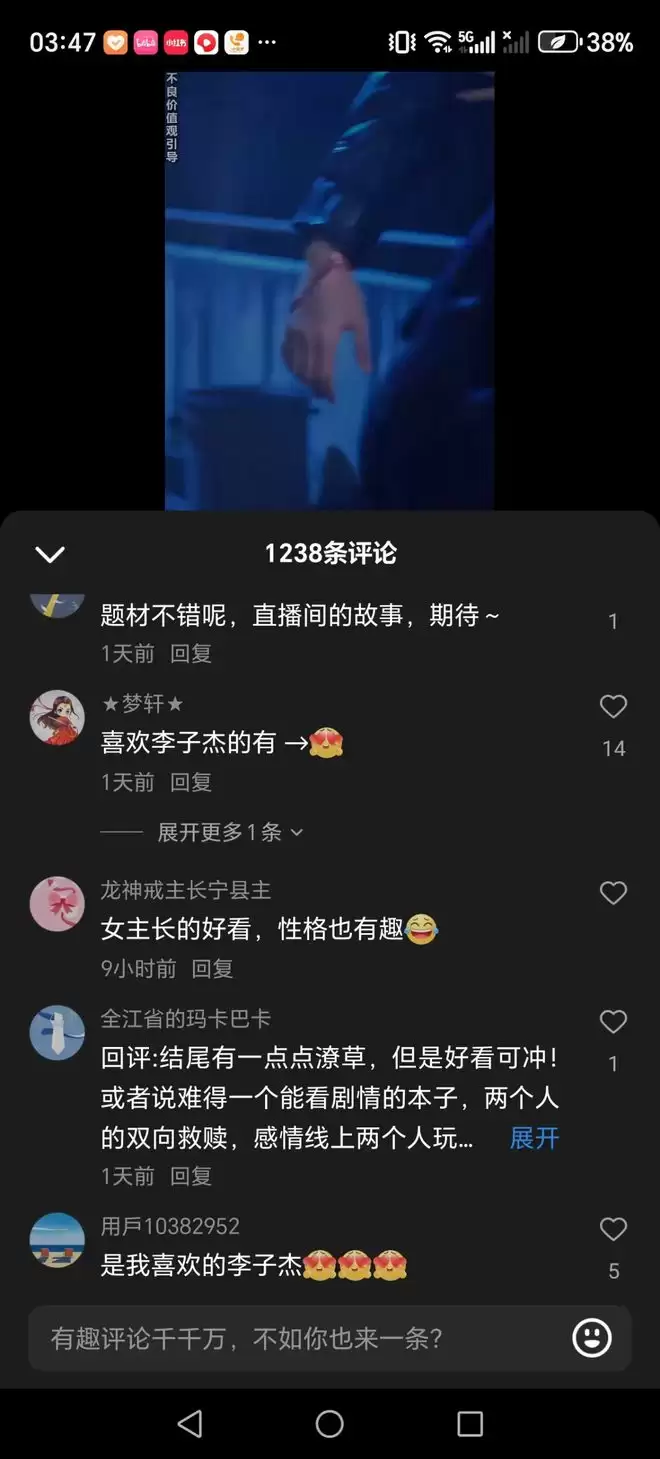The height and width of the screenshot is (1459, 660).
Task: Open 全江省的玛卡巴卡's profile avatar
Action: pos(57,1032)
